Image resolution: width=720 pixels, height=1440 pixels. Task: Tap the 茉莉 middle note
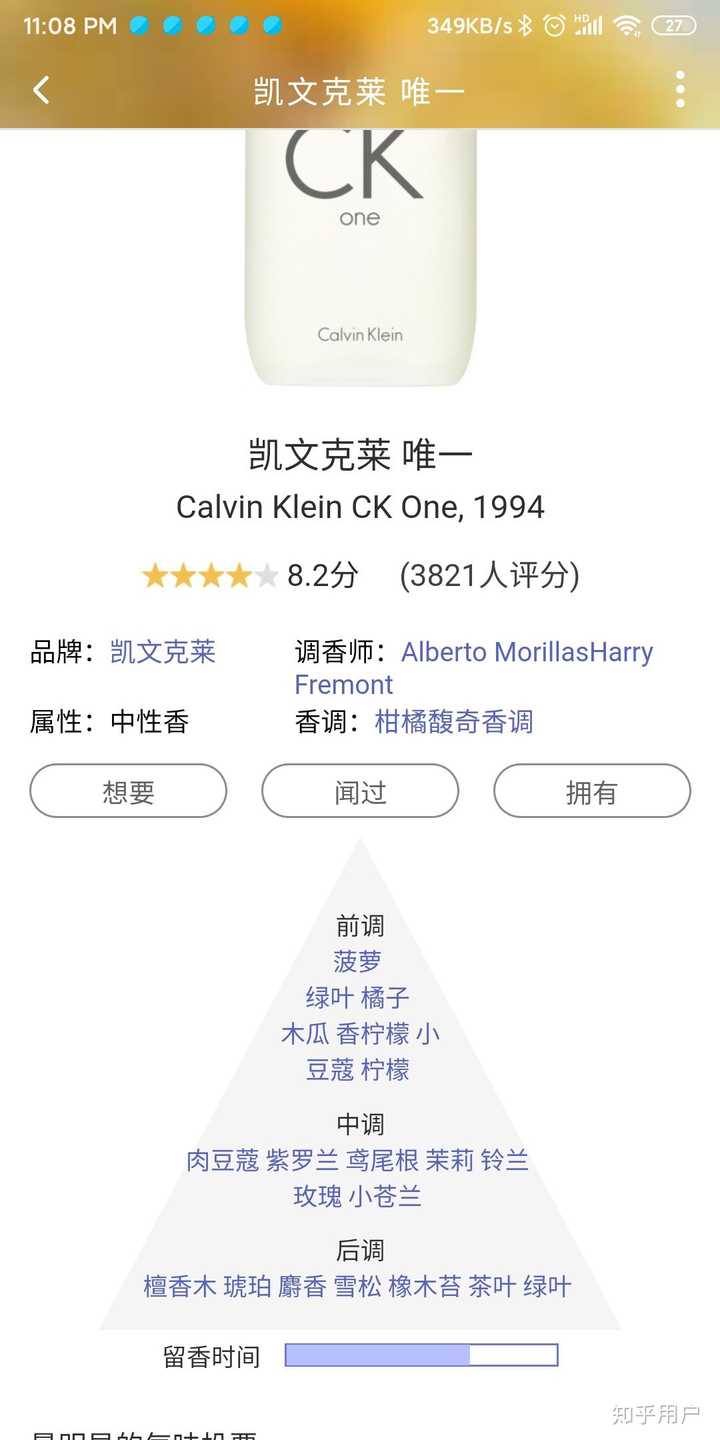point(450,1161)
